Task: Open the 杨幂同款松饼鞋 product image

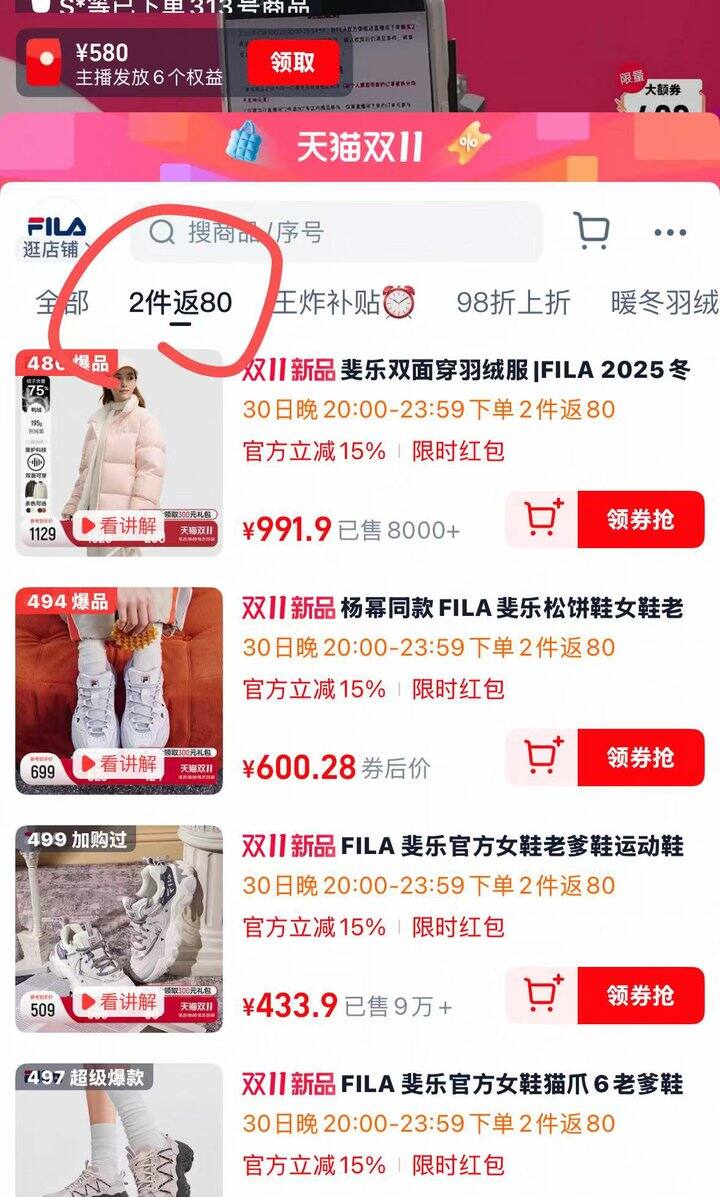Action: 119,690
